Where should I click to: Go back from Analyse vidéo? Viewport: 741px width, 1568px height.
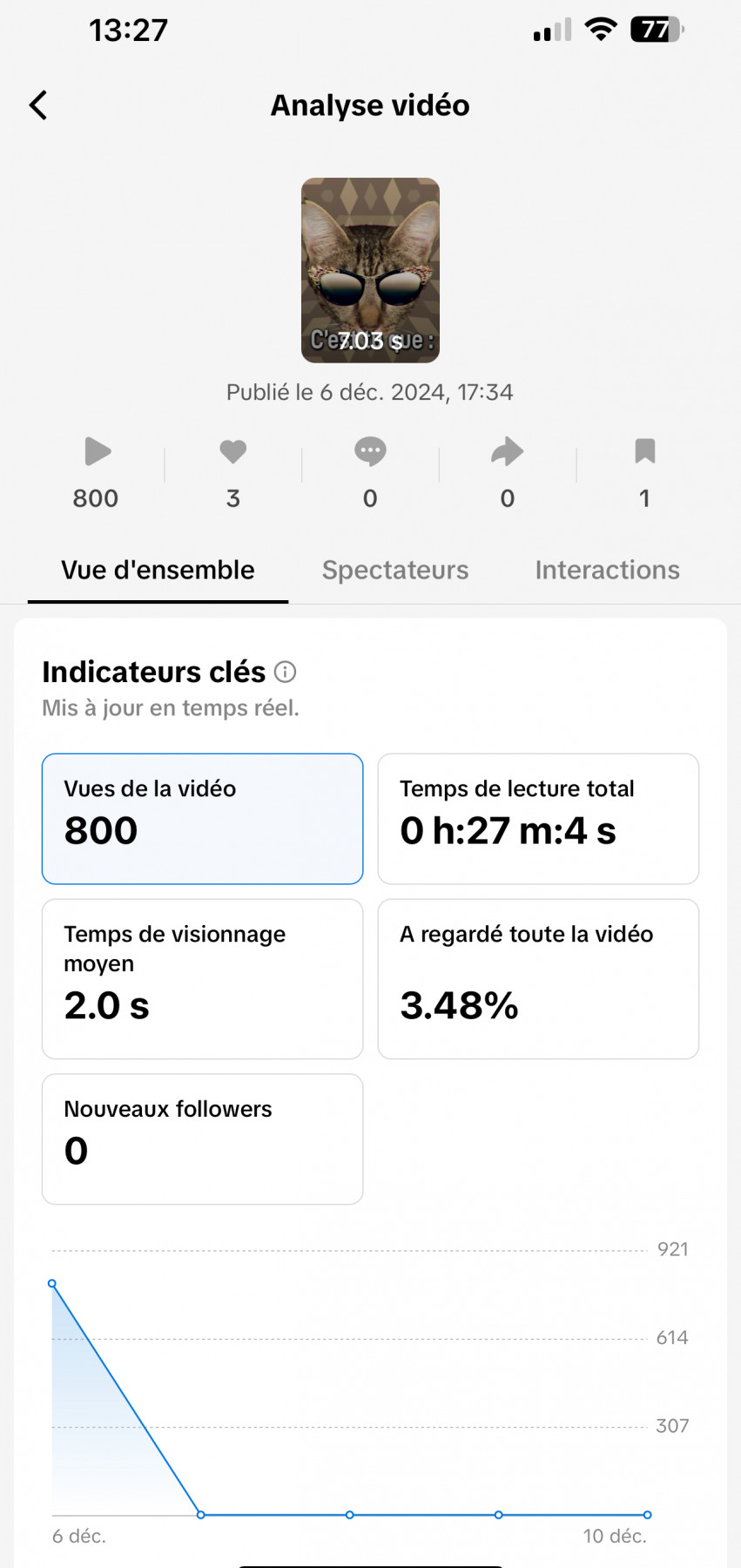coord(38,105)
